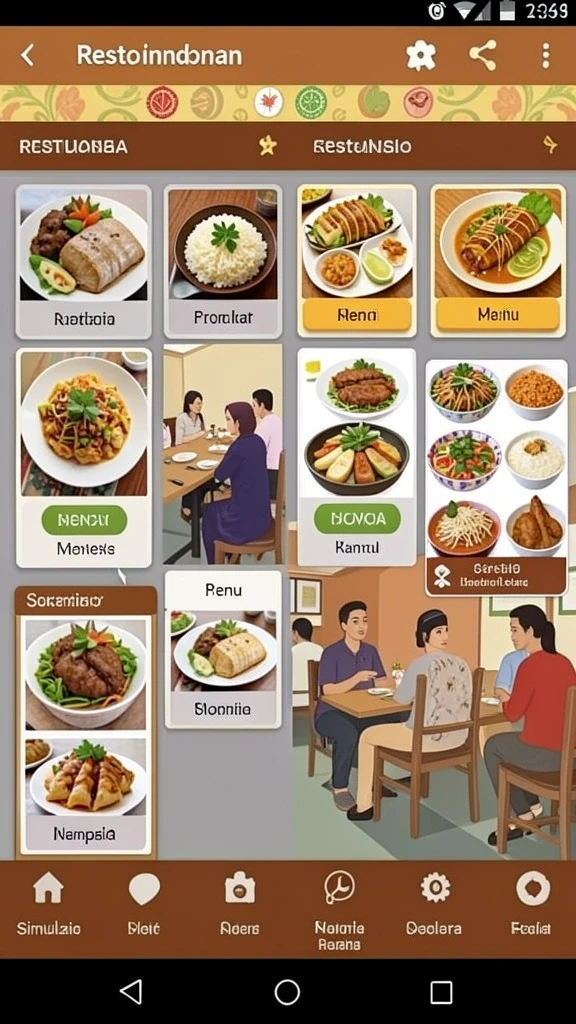Tap the system home button
Viewport: 576px width, 1024px height.
click(287, 992)
